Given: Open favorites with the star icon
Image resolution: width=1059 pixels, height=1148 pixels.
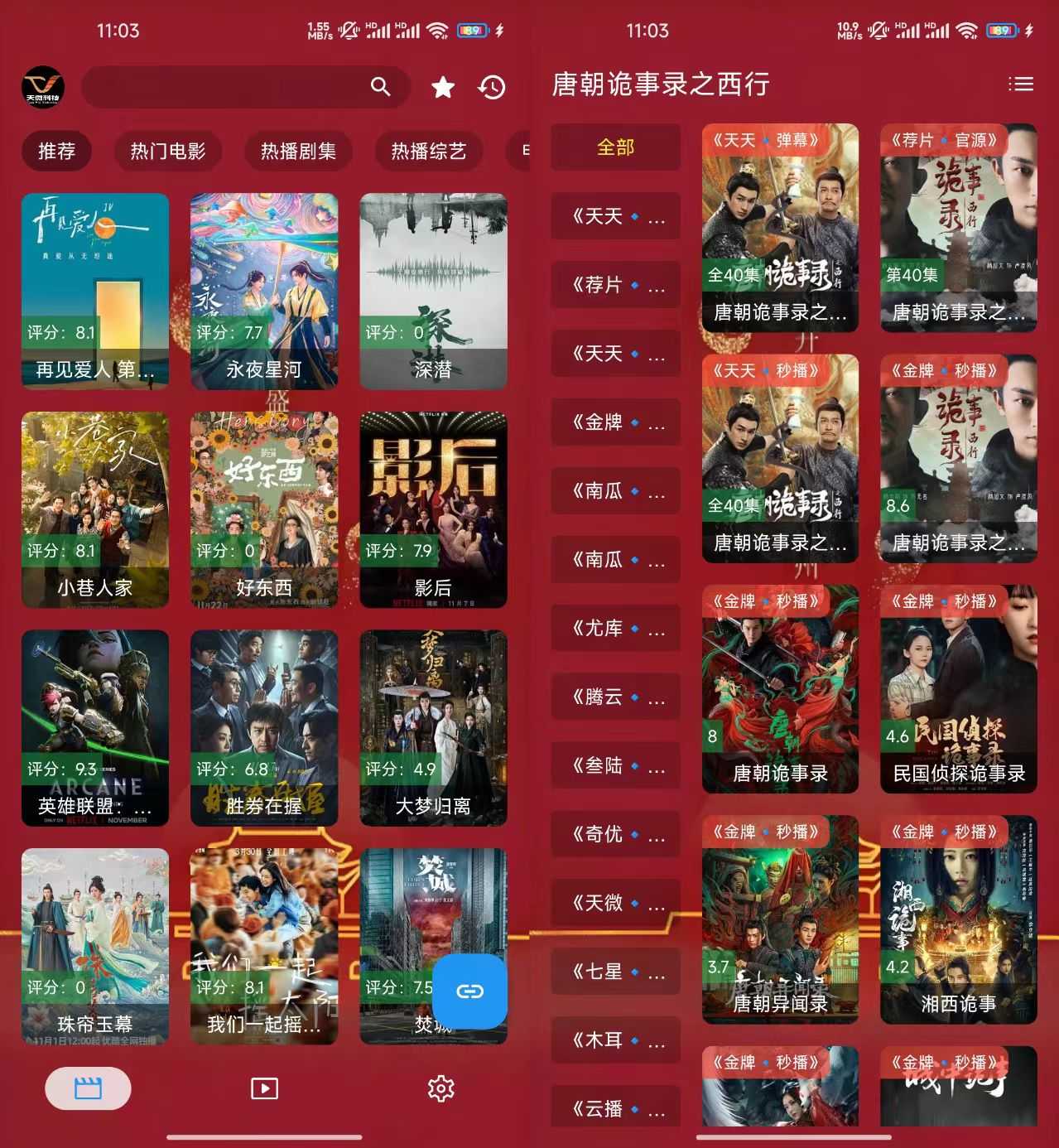Looking at the screenshot, I should tap(443, 87).
